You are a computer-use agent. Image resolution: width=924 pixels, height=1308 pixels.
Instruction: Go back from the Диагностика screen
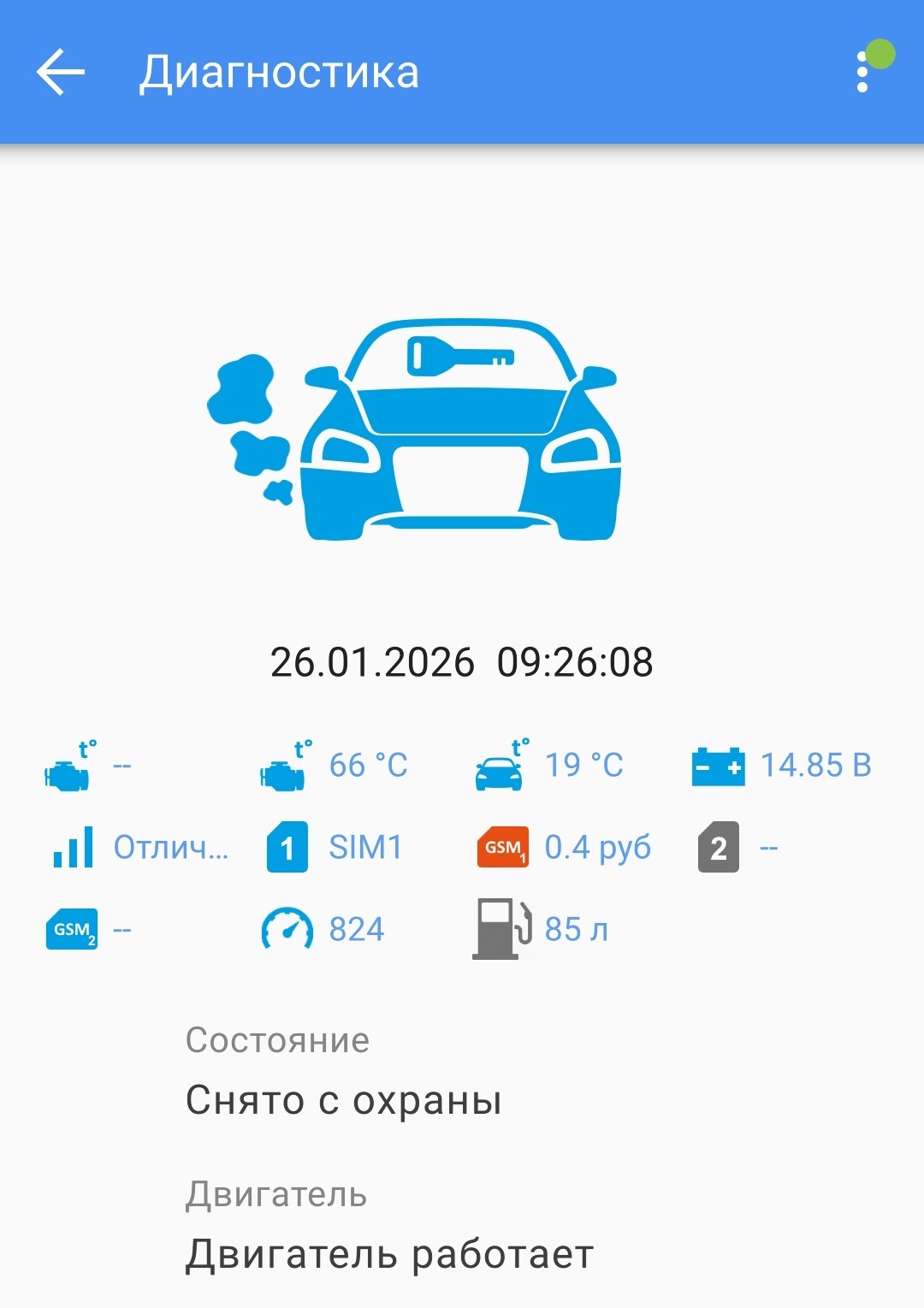pos(60,72)
